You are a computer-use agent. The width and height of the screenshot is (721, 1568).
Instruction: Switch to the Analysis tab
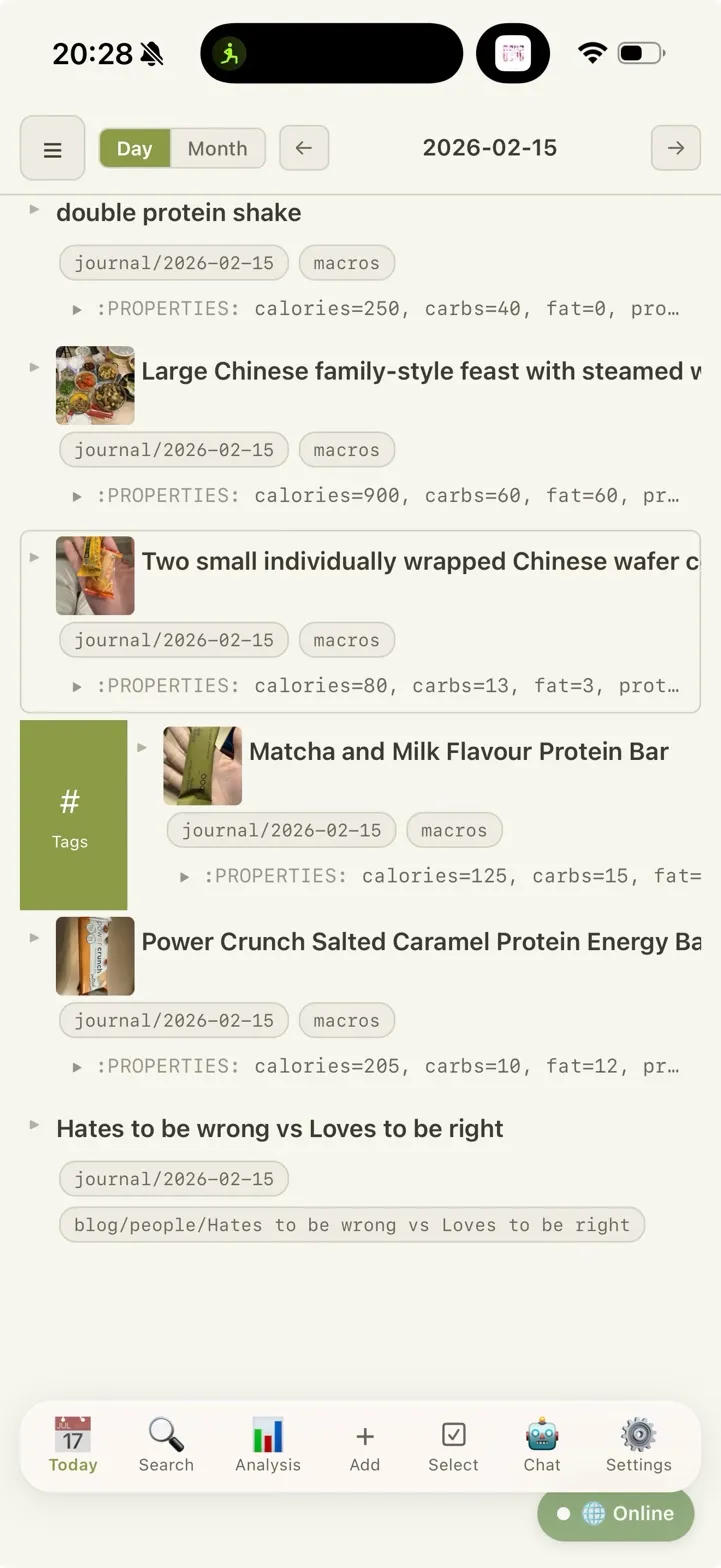[x=267, y=1446]
